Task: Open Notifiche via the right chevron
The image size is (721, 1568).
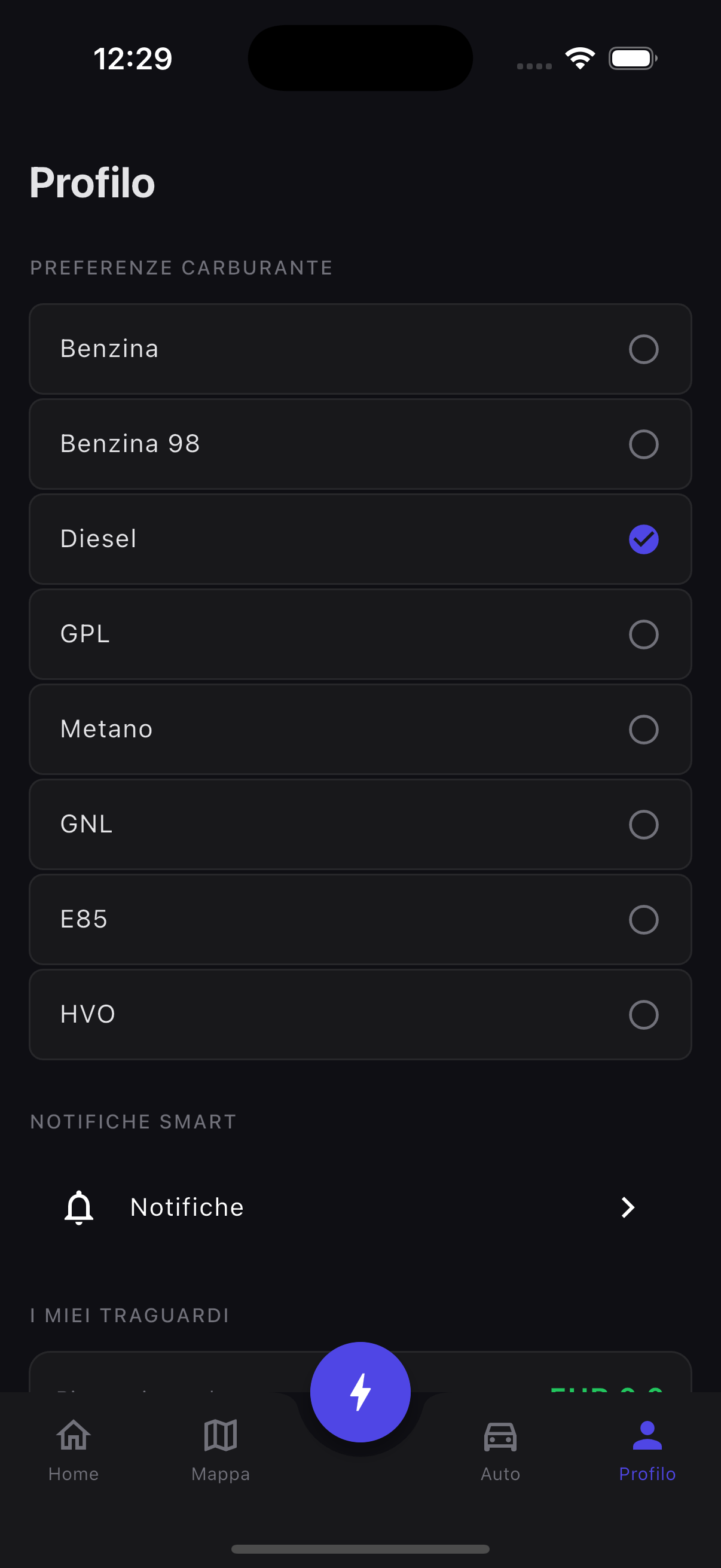Action: pyautogui.click(x=627, y=1207)
